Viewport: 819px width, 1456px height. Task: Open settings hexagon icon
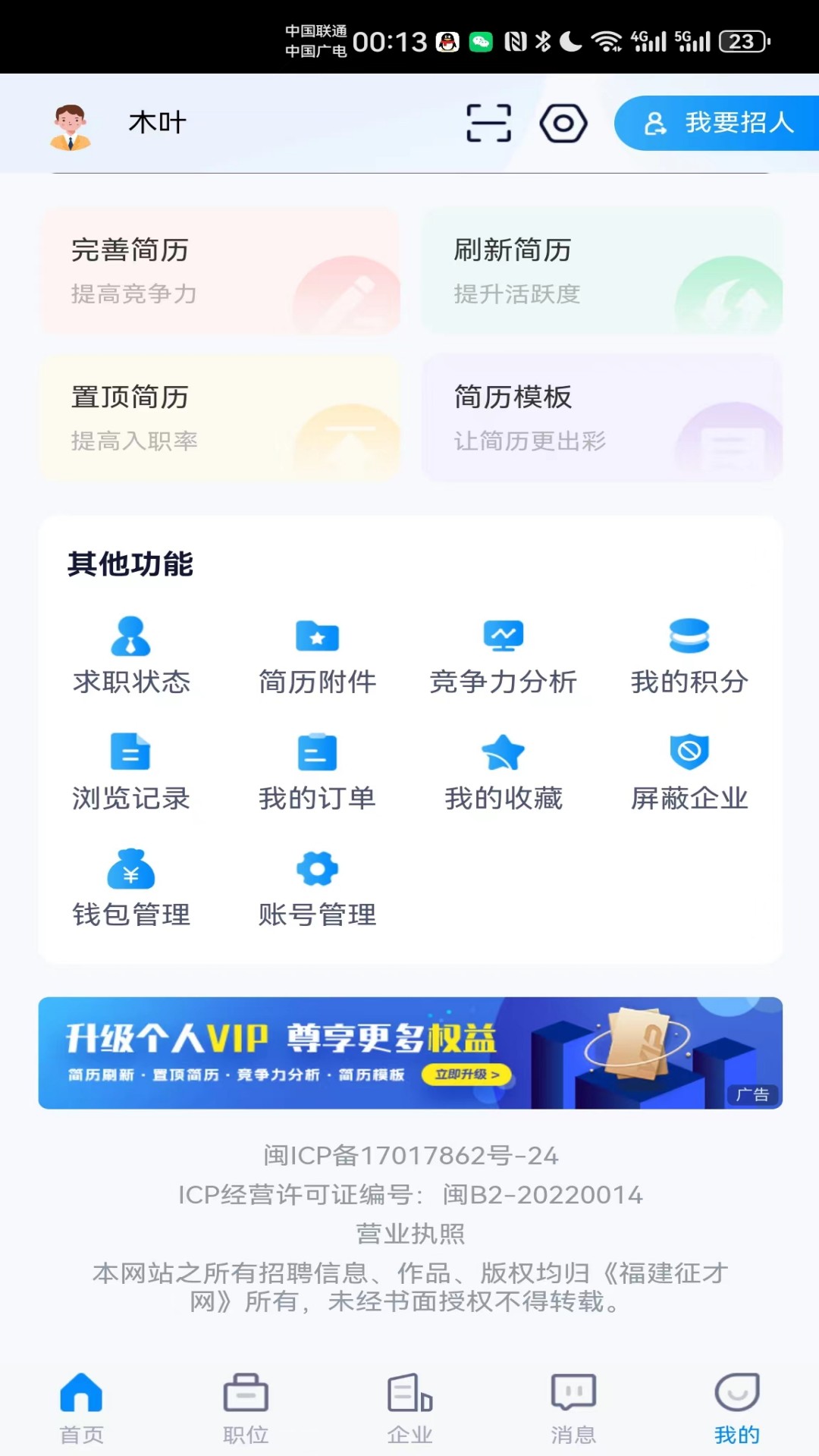pyautogui.click(x=563, y=123)
